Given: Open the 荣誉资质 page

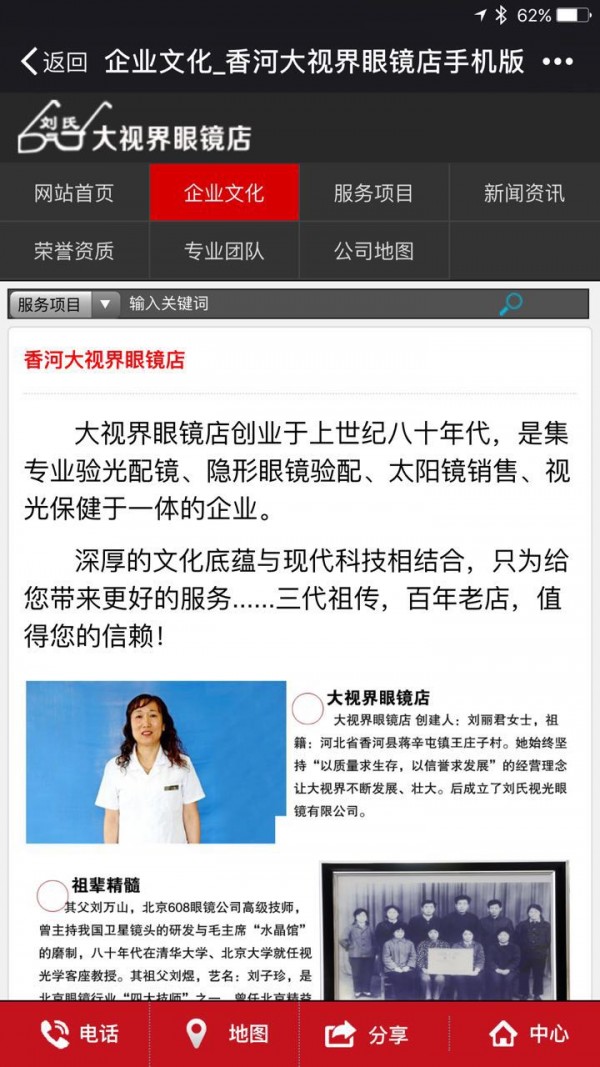Looking at the screenshot, I should tap(74, 251).
